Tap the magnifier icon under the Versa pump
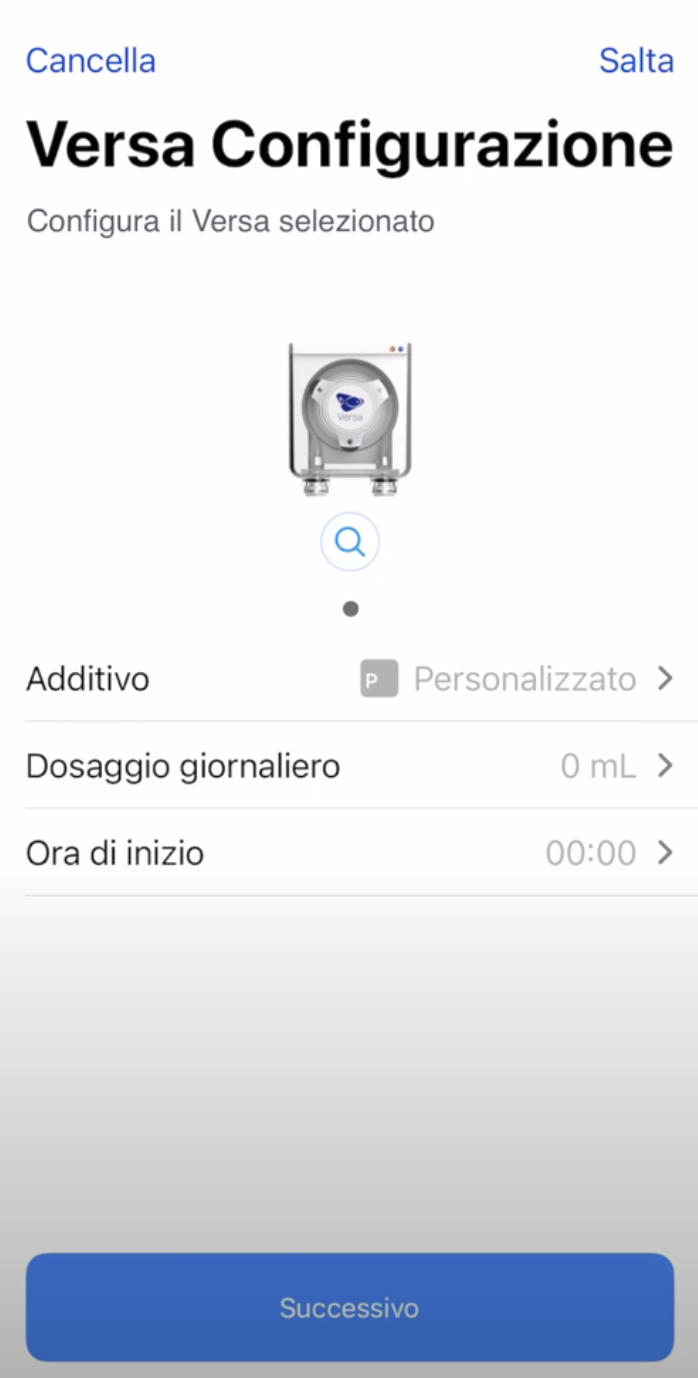 [350, 542]
